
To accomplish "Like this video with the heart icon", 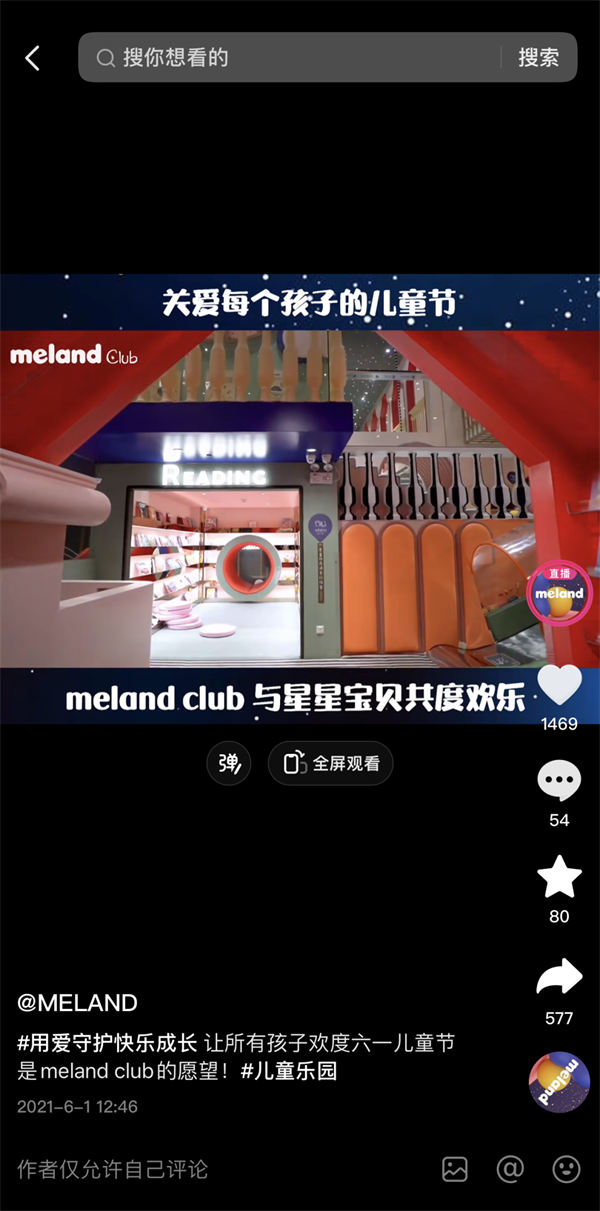I will [559, 686].
